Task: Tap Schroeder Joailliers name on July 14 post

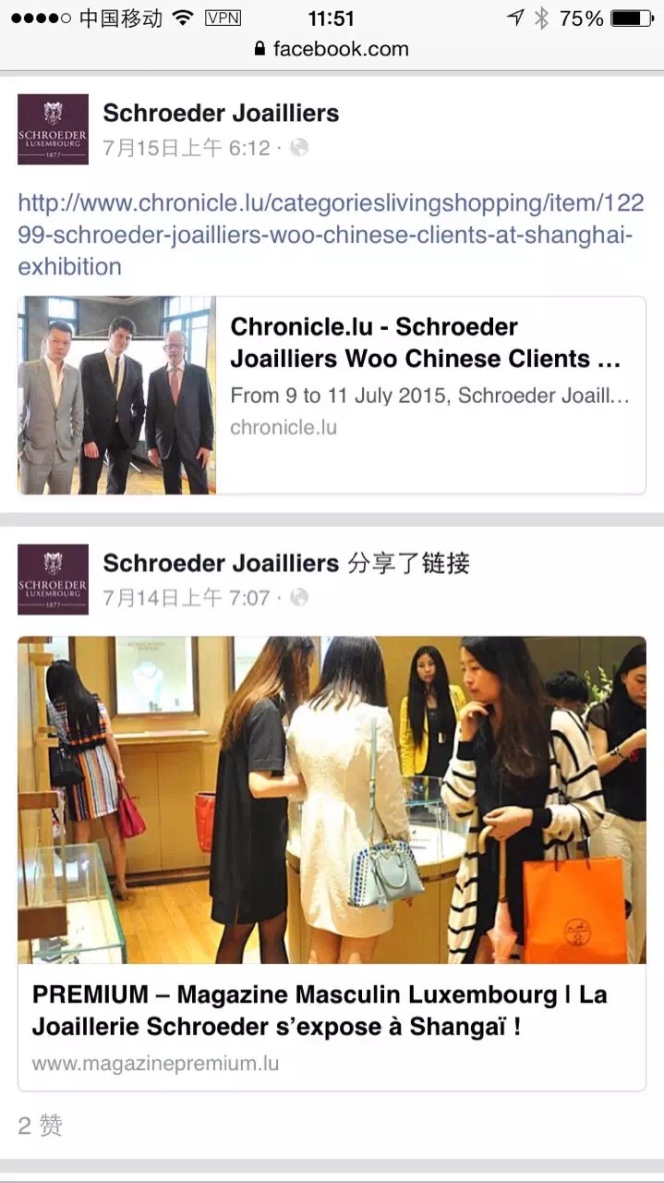Action: point(221,563)
